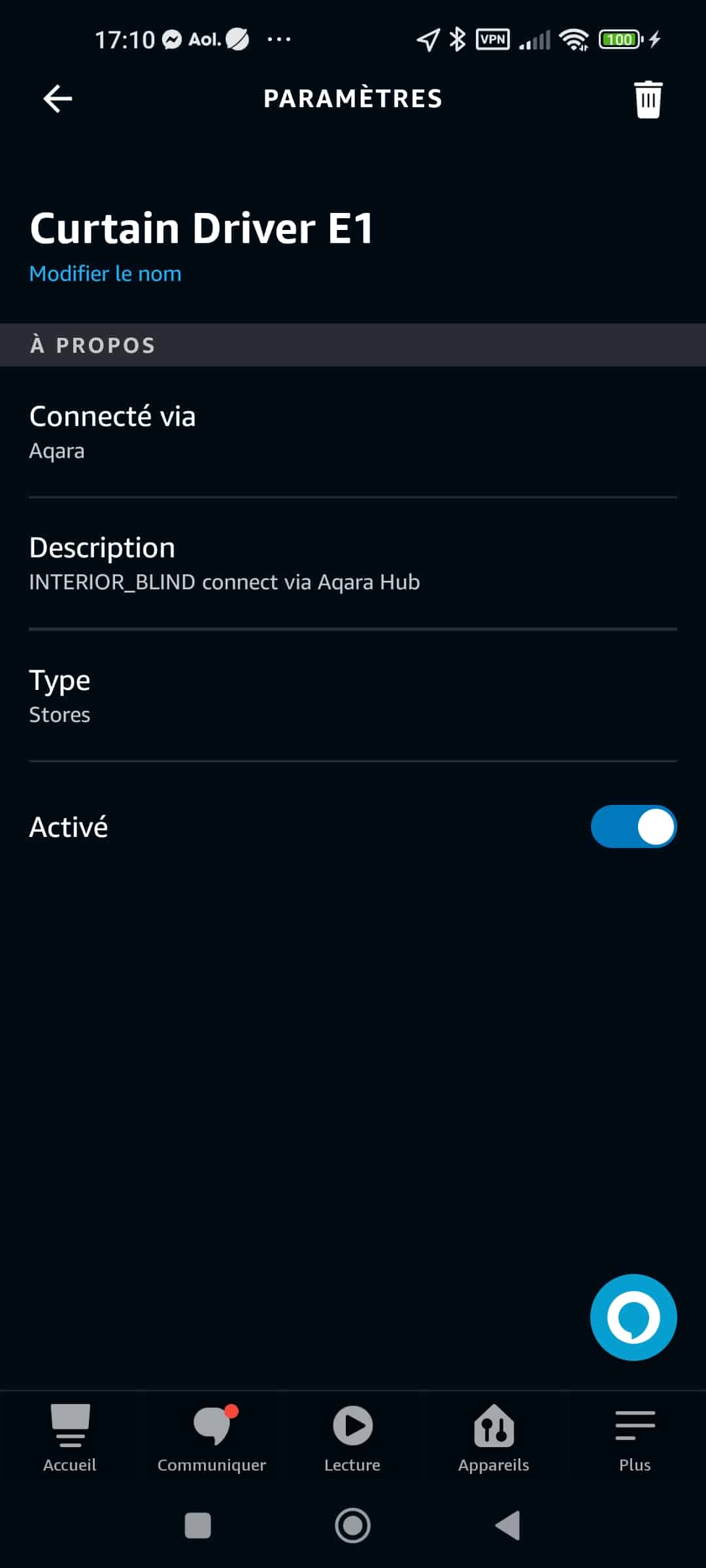Screen dimensions: 706x1568
Task: Disable the Activé switch
Action: click(633, 826)
